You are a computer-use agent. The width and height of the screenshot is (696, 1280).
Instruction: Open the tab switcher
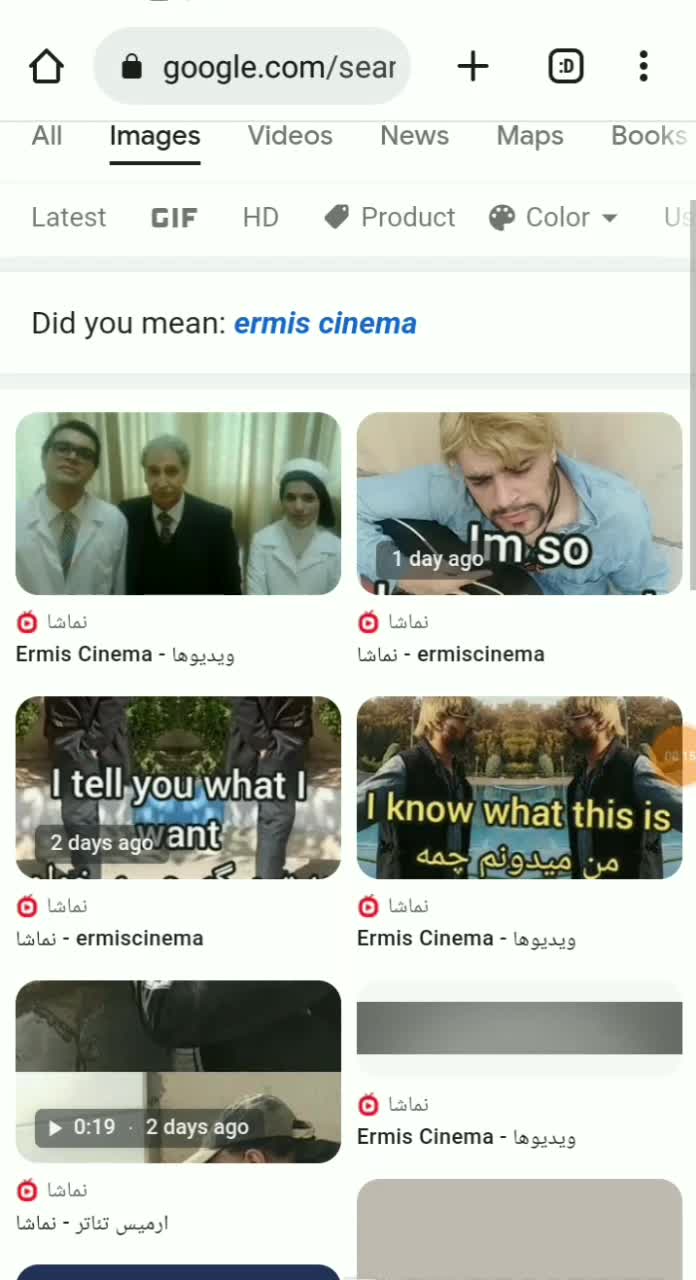click(x=566, y=67)
